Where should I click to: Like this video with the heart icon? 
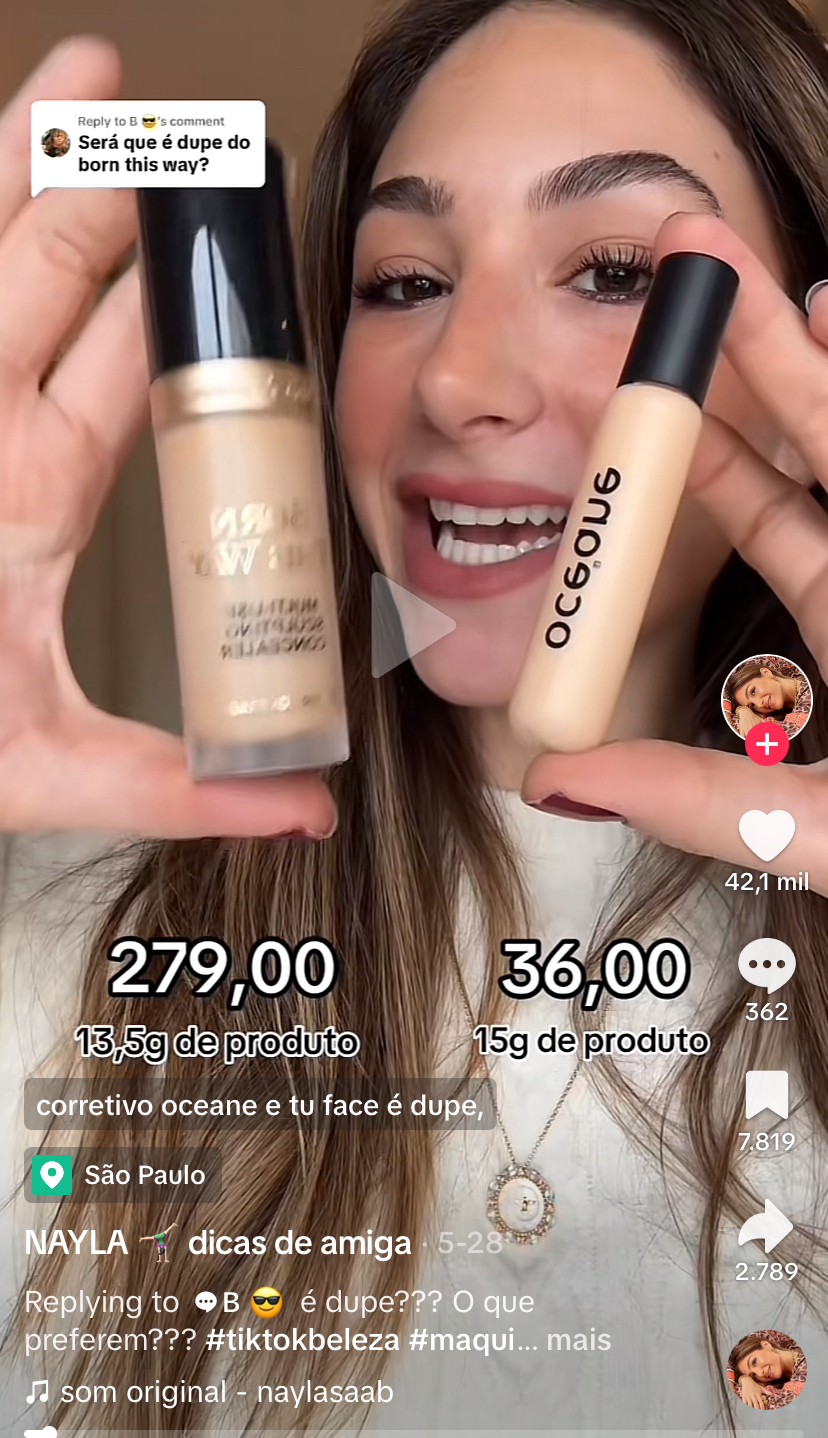coord(766,836)
